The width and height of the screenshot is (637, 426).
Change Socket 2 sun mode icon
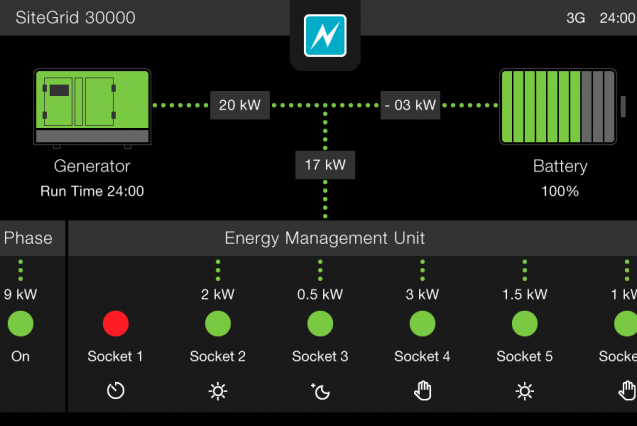coord(218,391)
